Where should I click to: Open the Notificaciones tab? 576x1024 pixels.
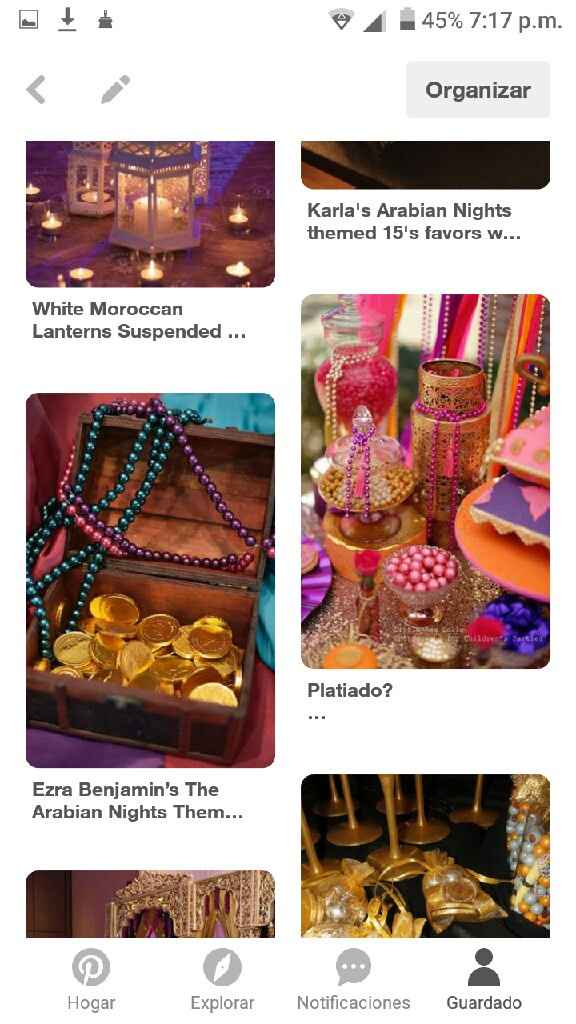pos(353,980)
